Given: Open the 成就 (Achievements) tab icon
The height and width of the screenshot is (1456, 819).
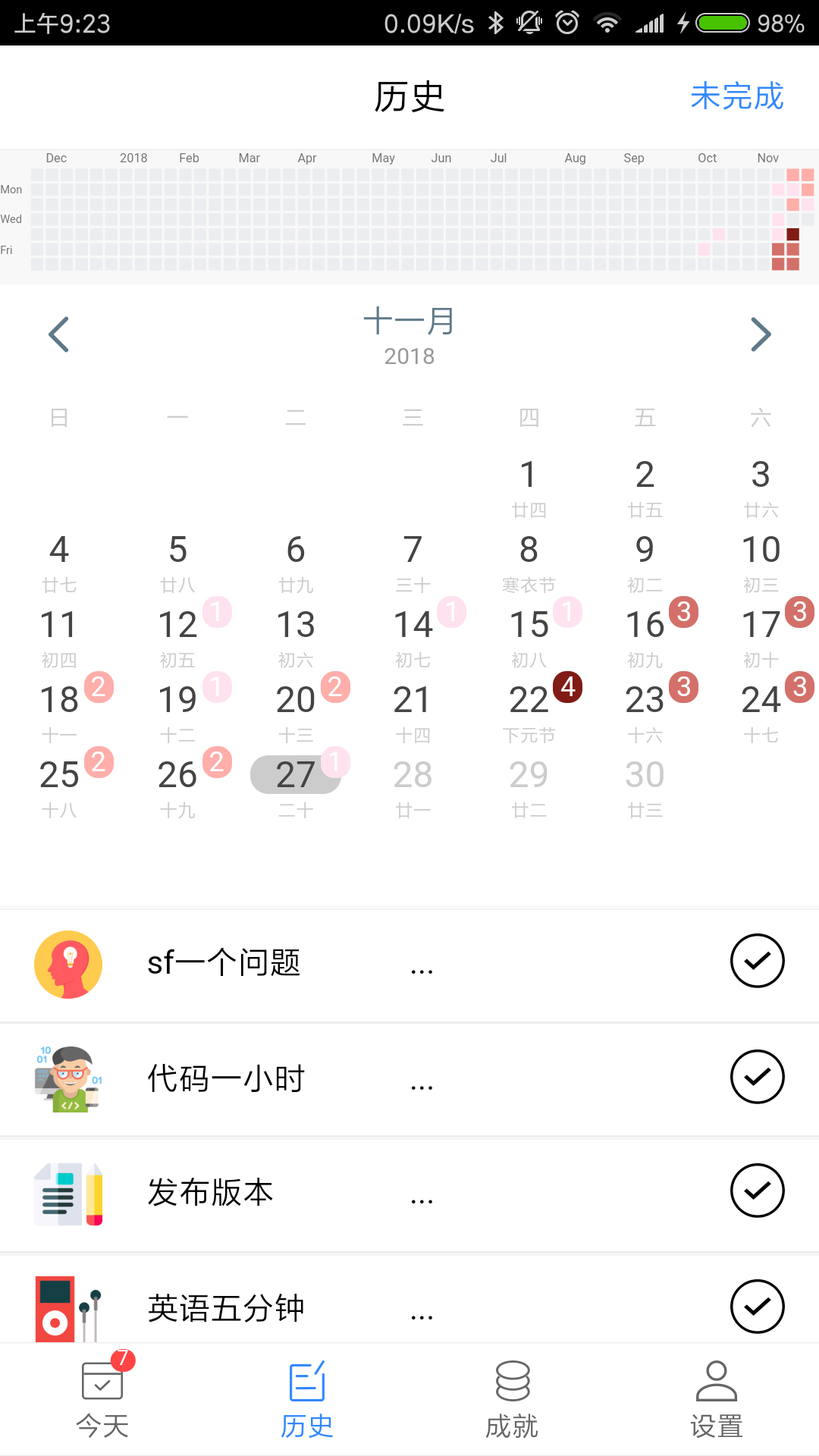Looking at the screenshot, I should click(512, 1382).
